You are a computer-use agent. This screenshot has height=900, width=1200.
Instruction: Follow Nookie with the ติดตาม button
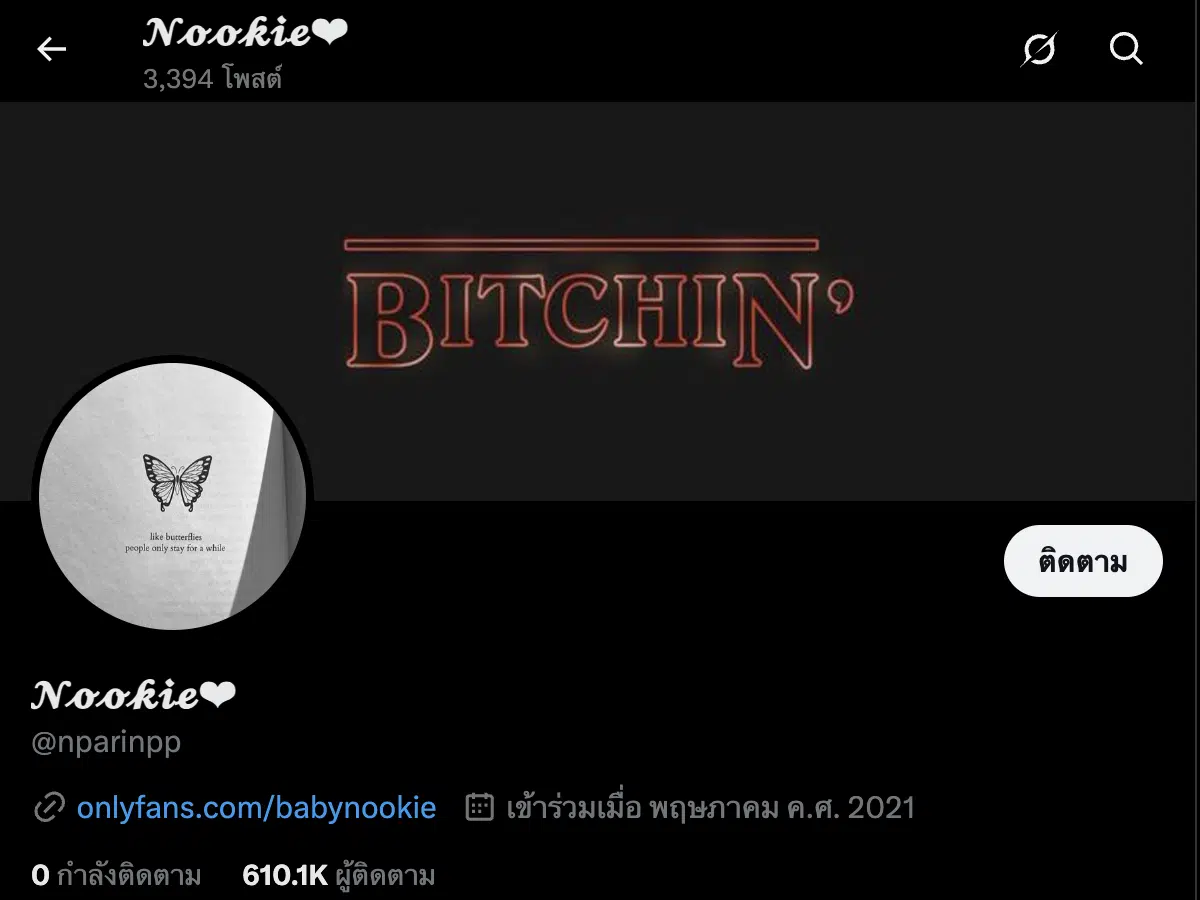click(x=1083, y=561)
